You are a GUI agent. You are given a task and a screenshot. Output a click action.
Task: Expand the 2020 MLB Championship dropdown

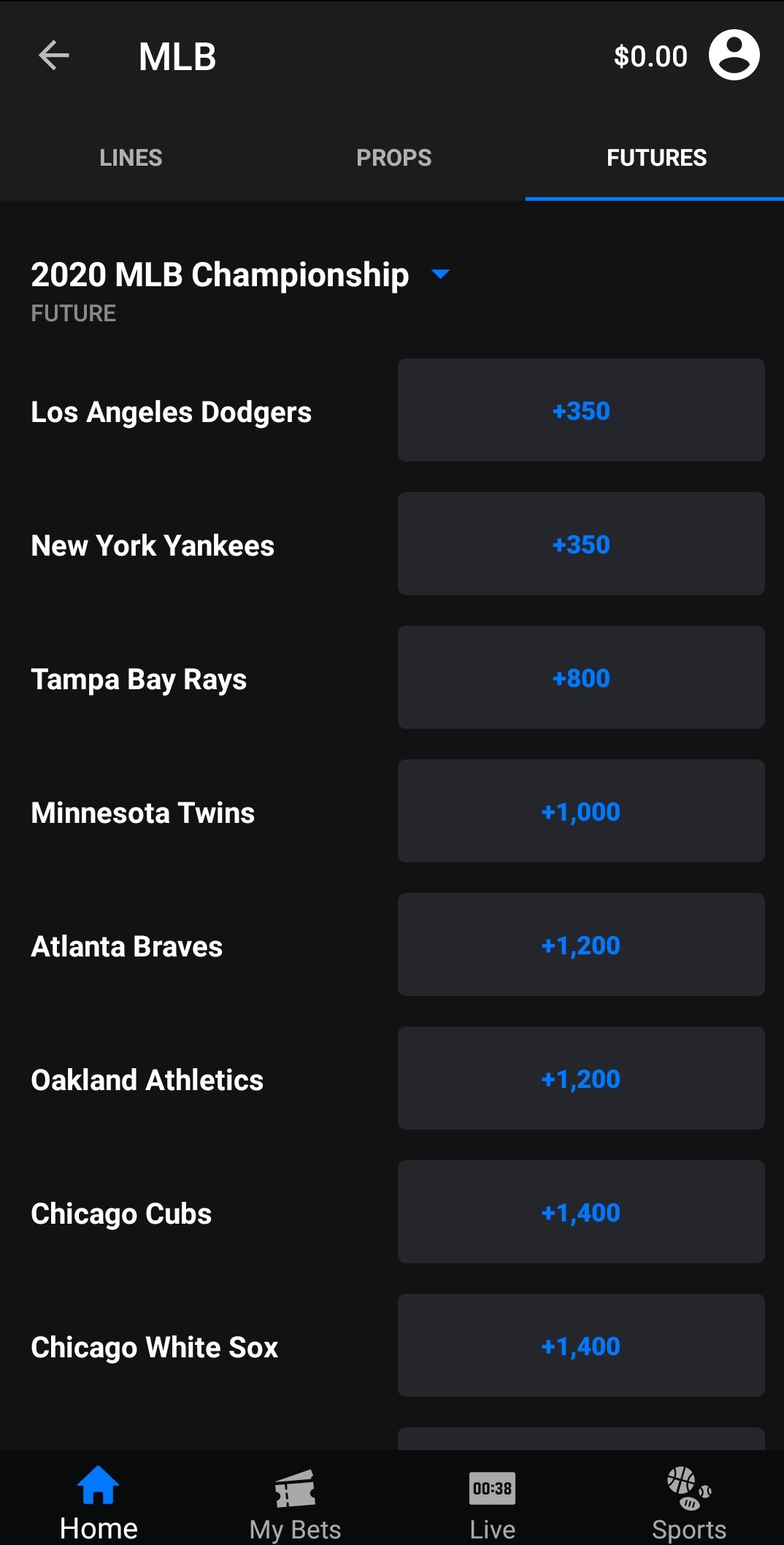(x=440, y=275)
